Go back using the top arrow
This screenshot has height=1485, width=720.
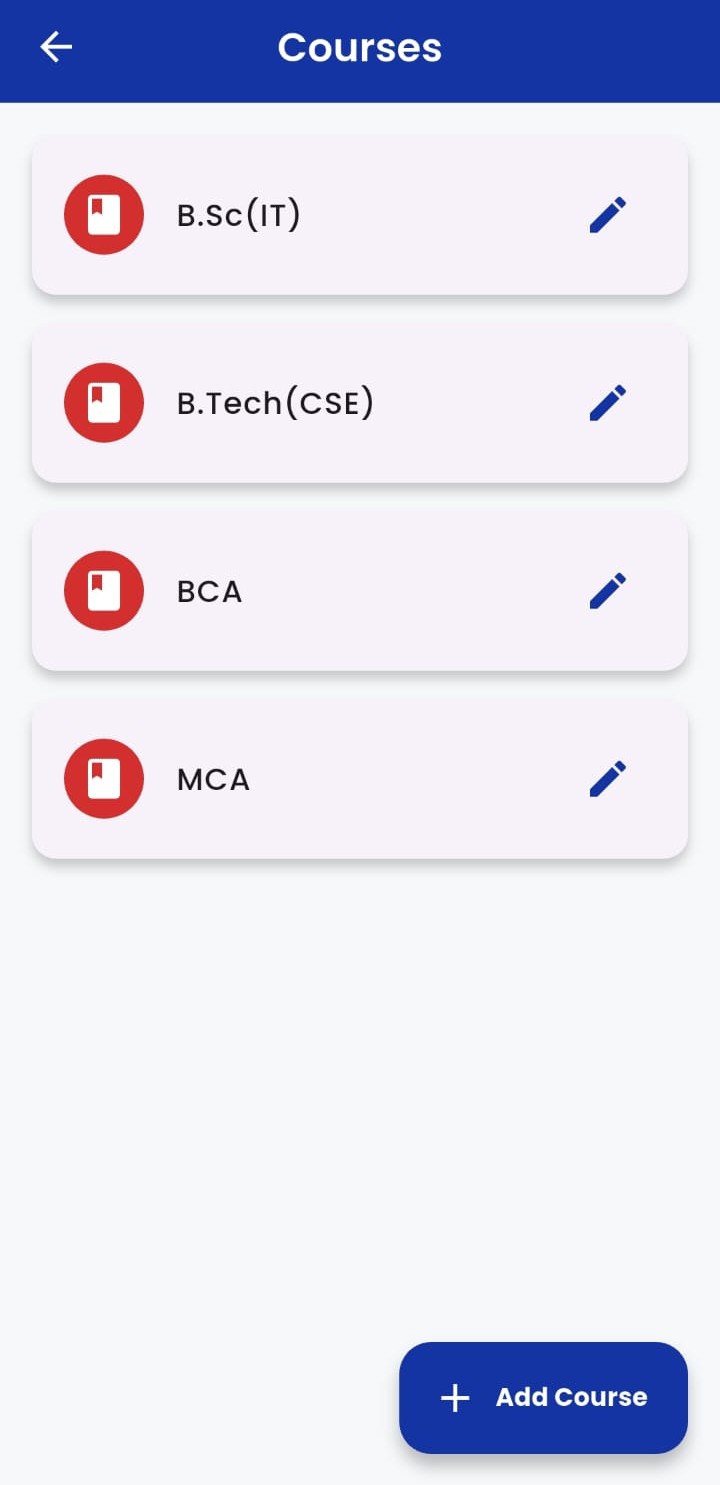56,47
